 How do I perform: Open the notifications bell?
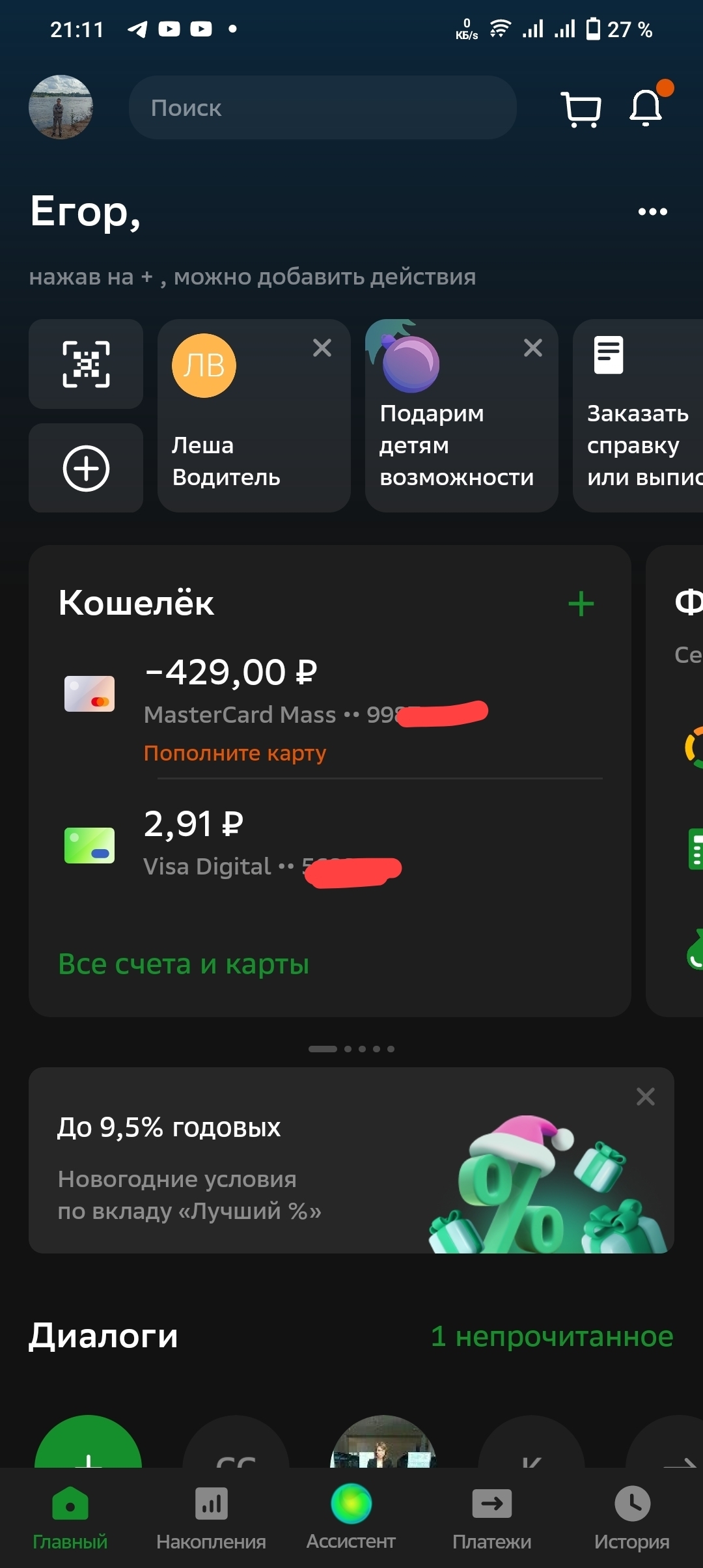pyautogui.click(x=646, y=107)
